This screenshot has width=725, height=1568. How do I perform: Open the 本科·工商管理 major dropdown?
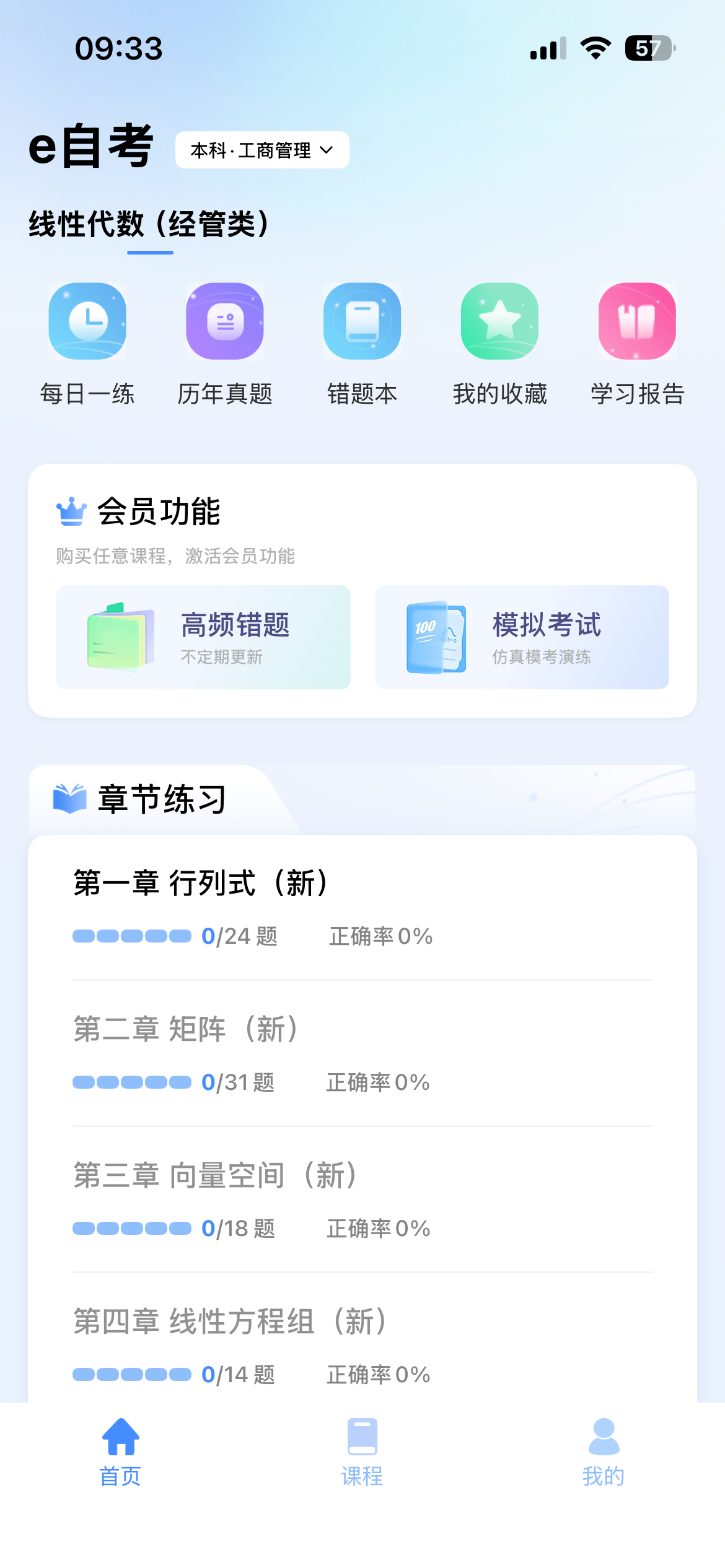262,150
